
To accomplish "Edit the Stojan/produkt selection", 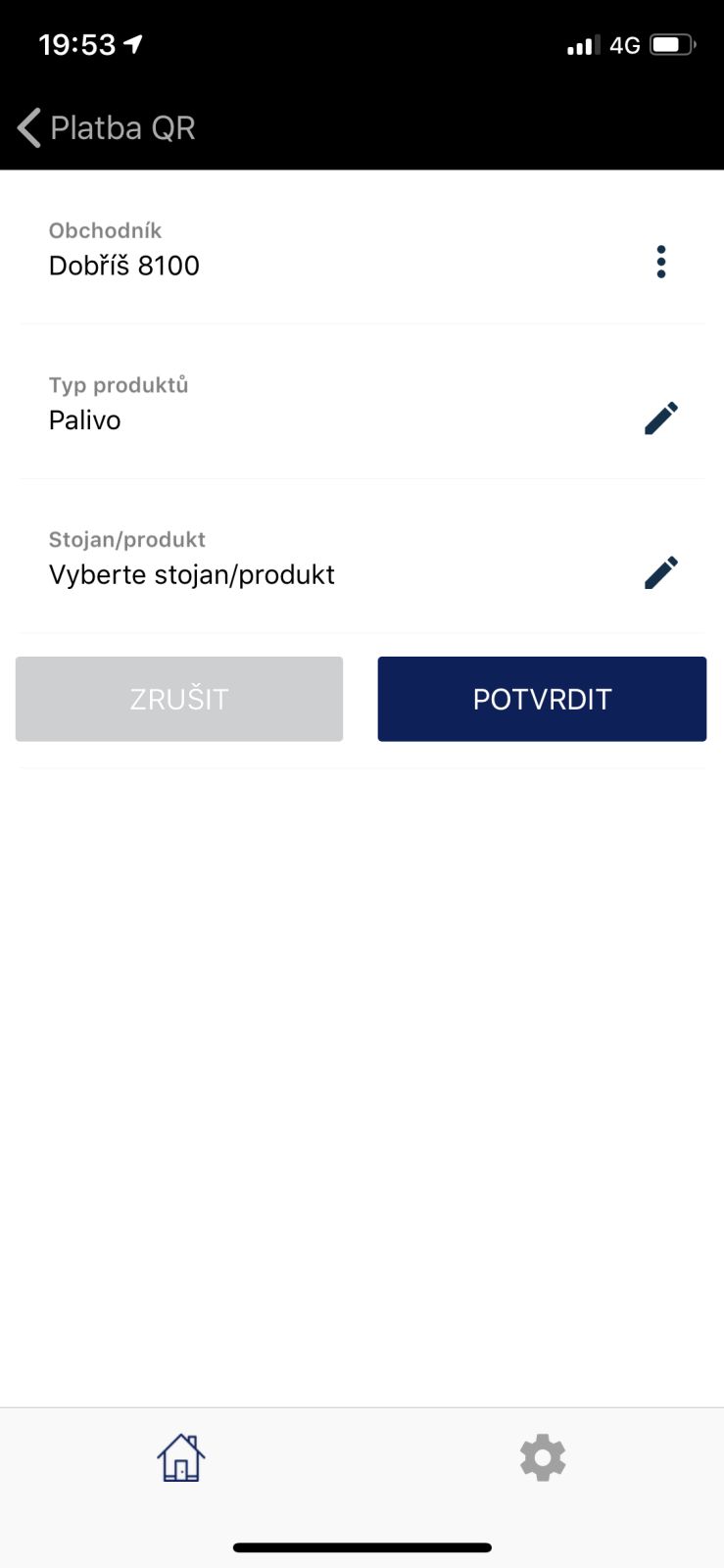I will 661,572.
